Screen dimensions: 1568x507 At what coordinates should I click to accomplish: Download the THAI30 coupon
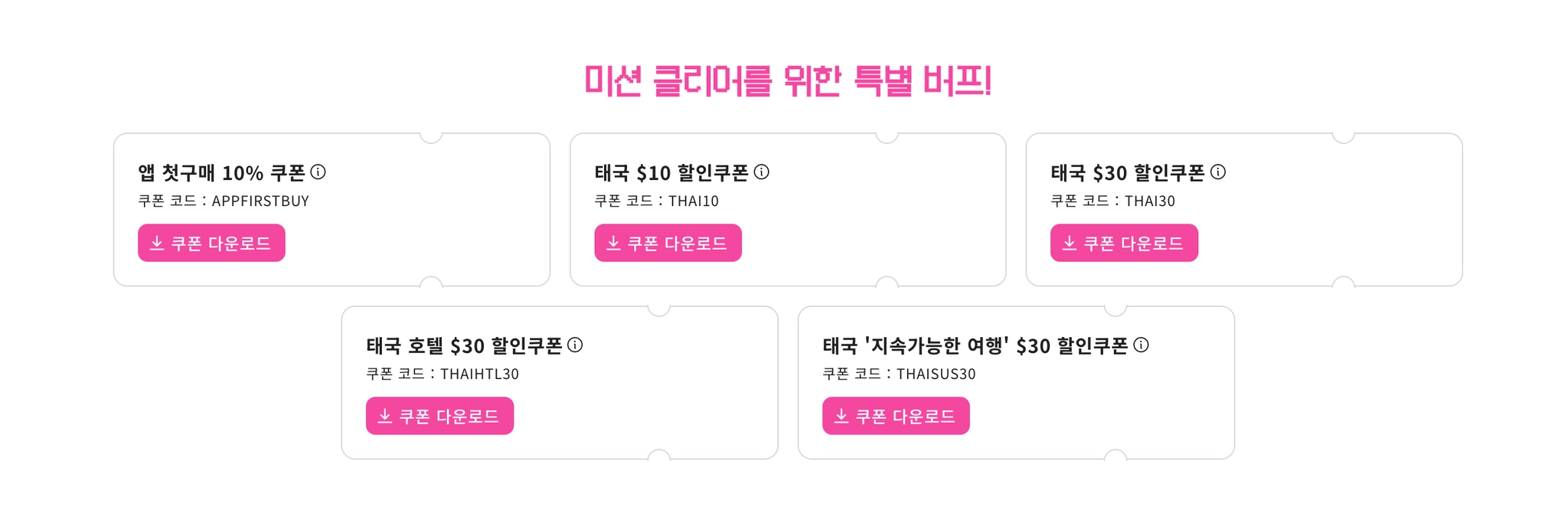(x=1124, y=243)
